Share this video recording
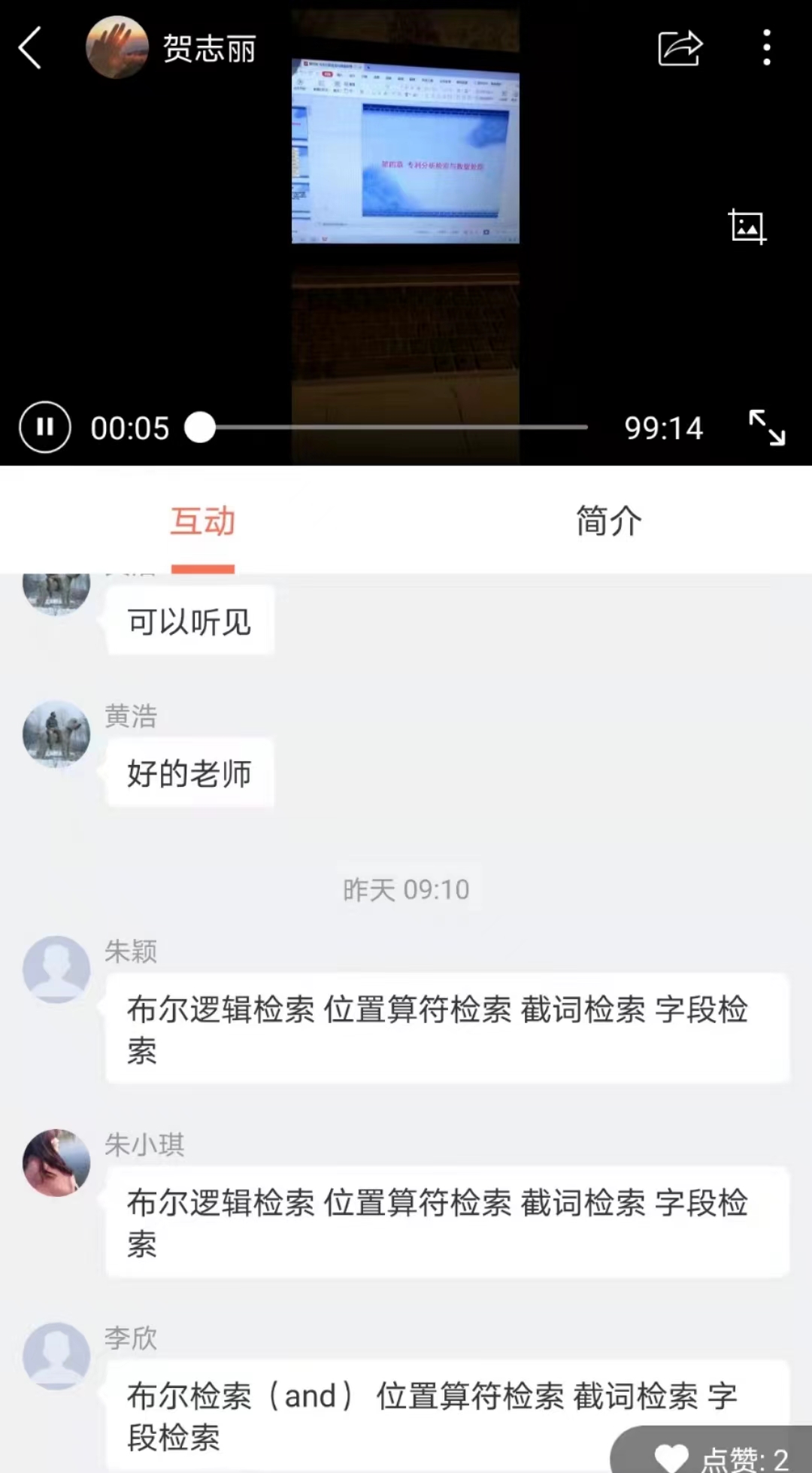812x1473 pixels. (x=680, y=49)
